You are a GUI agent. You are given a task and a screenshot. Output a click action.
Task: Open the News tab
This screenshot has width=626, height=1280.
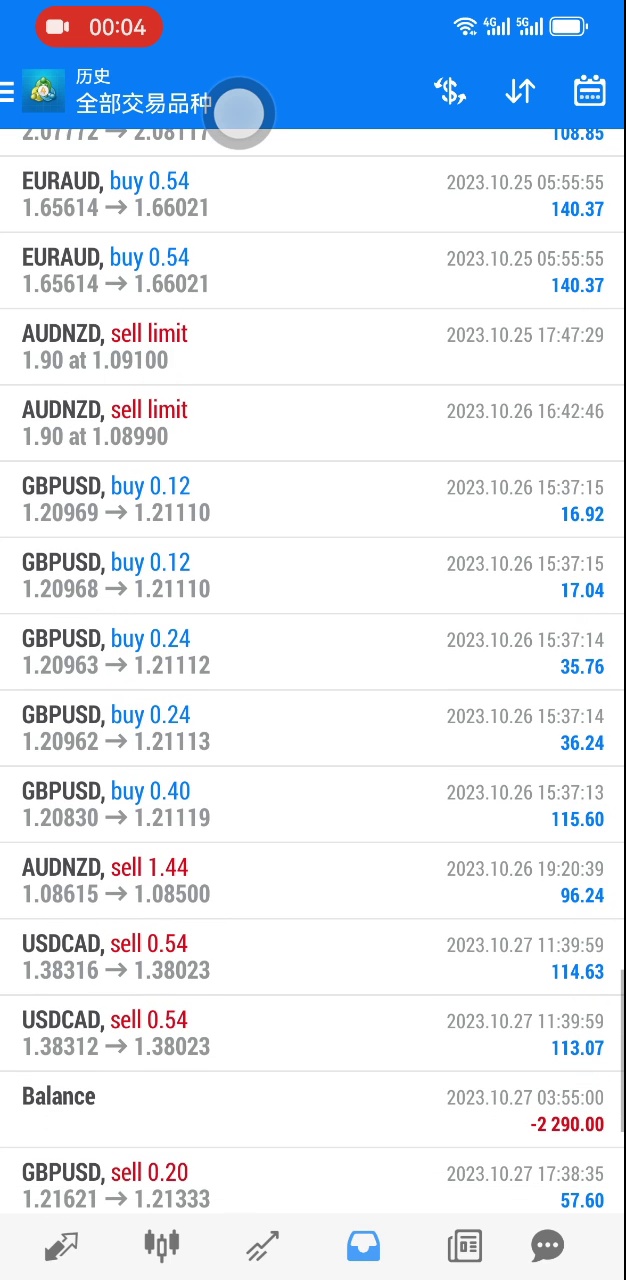[x=464, y=1246]
